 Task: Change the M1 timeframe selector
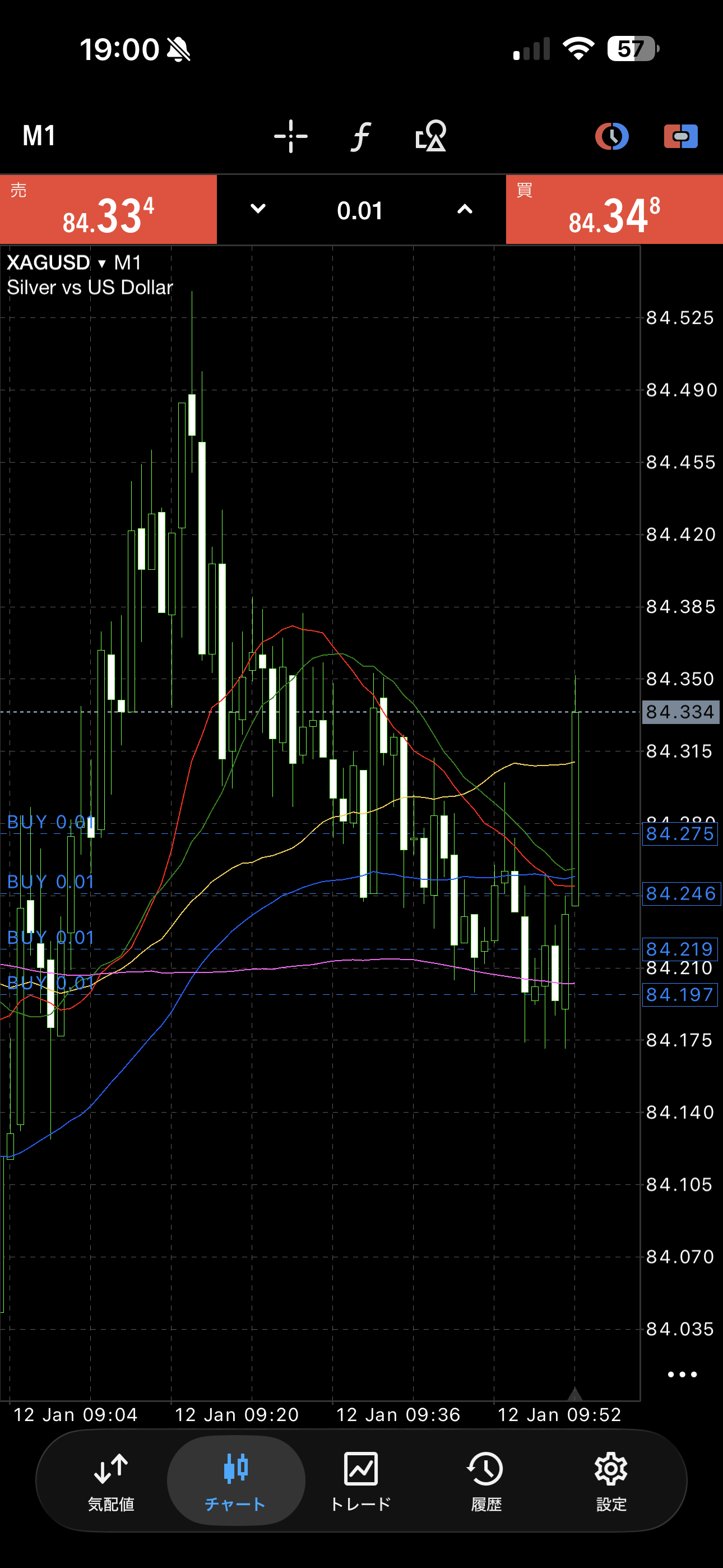click(40, 136)
